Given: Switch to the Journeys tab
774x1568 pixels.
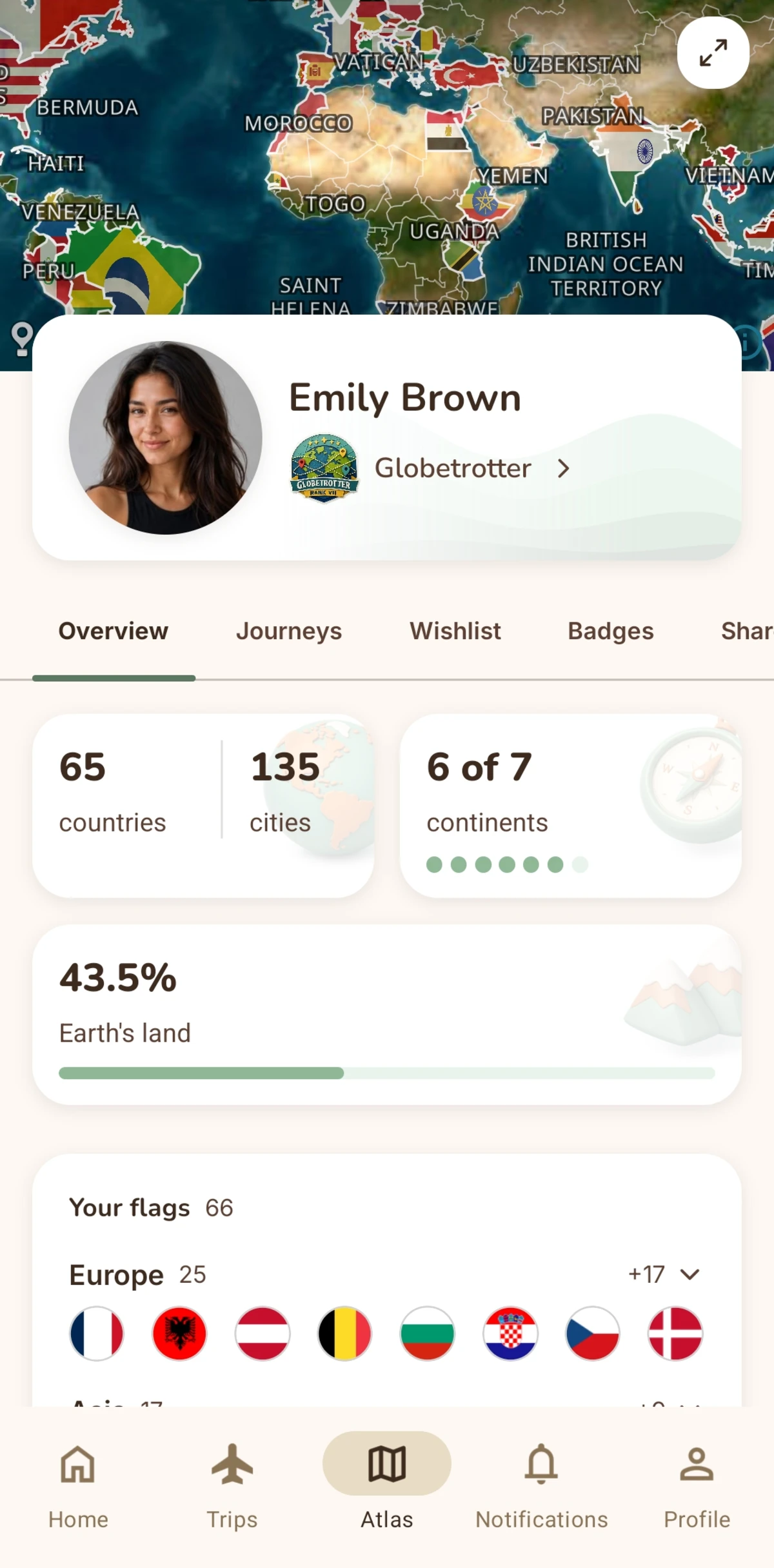Looking at the screenshot, I should point(289,631).
